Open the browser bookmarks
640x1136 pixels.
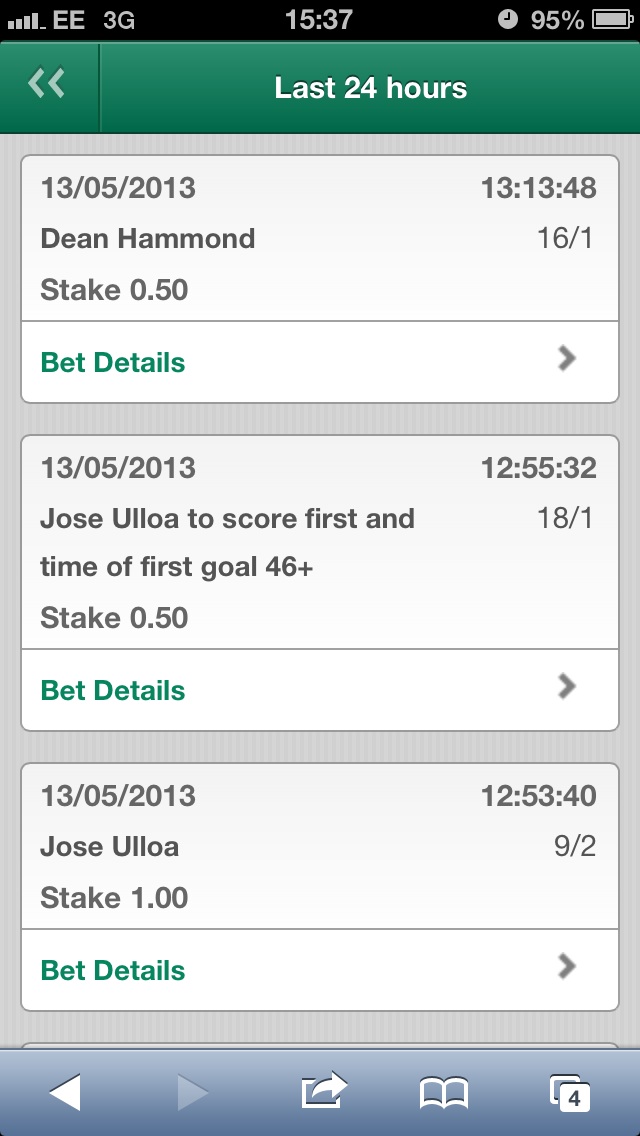click(444, 1093)
